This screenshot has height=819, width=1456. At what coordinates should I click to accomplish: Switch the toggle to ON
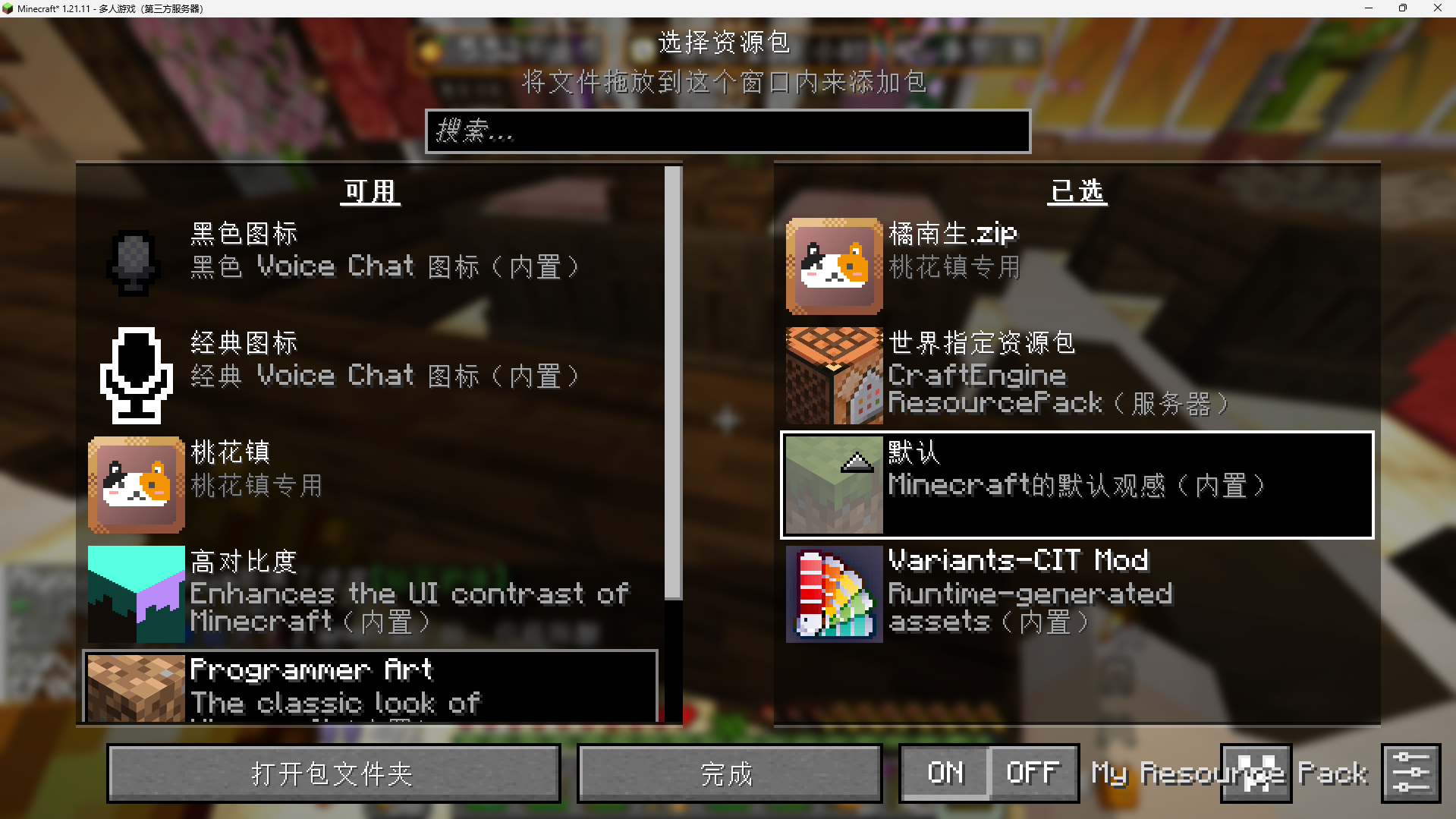pos(945,773)
